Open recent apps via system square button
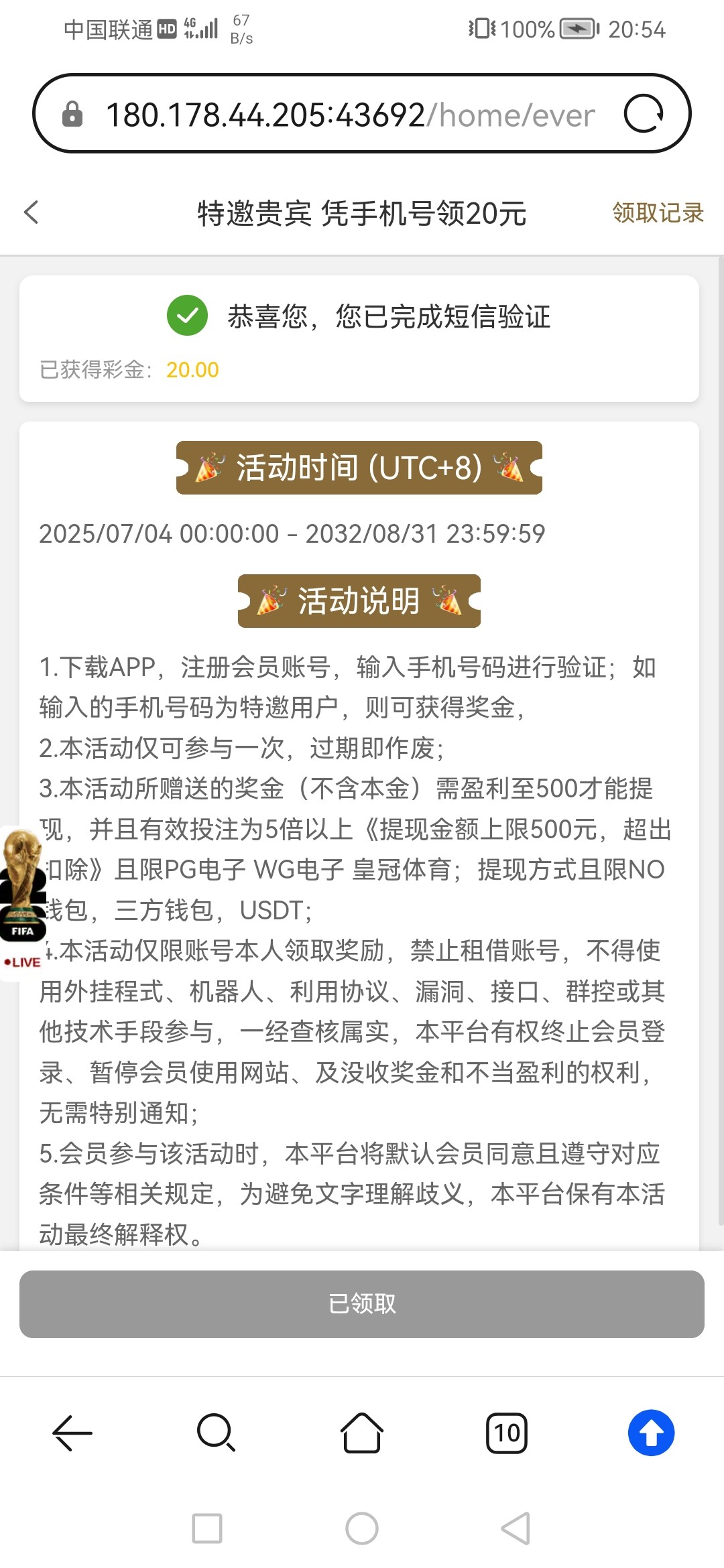 [x=207, y=1528]
